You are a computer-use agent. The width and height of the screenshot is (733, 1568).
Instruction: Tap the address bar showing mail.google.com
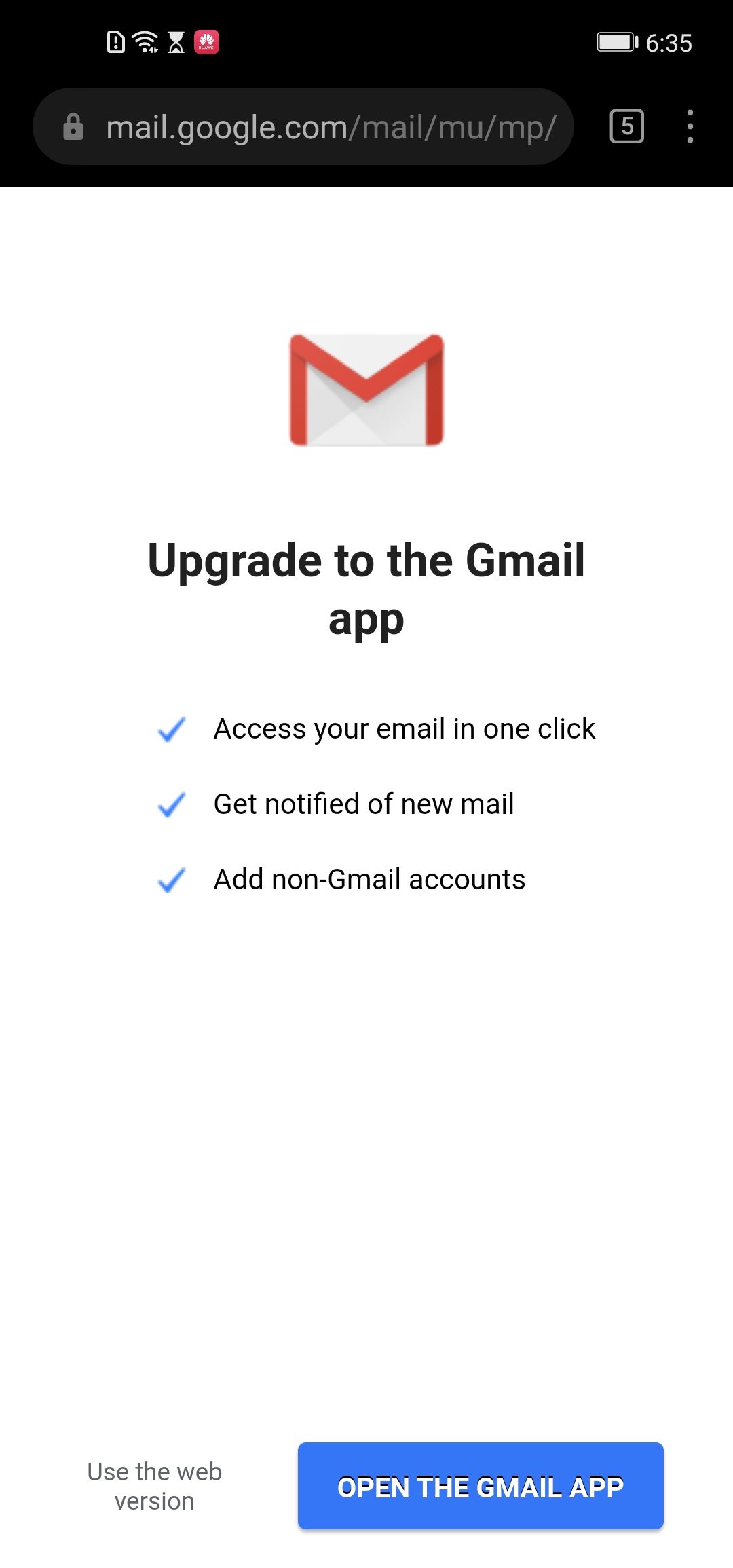tap(305, 126)
